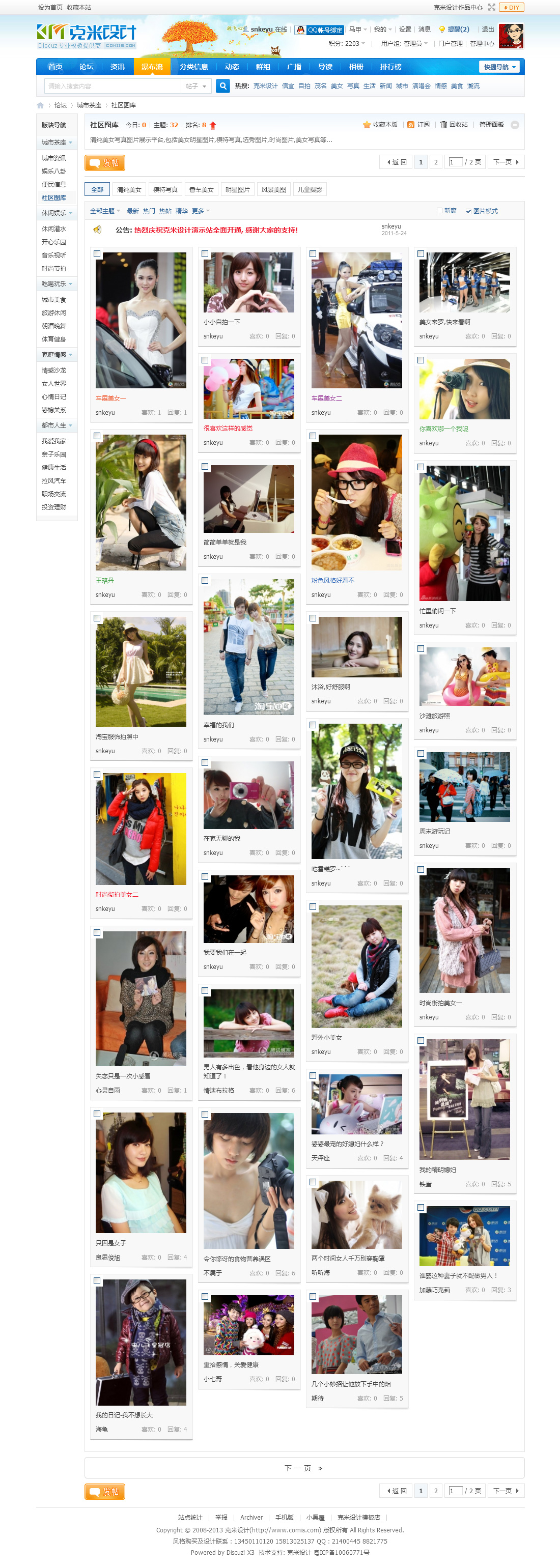Viewport: 560px width, 1568px height.
Task: Open the 设置 link in header
Action: coord(405,29)
